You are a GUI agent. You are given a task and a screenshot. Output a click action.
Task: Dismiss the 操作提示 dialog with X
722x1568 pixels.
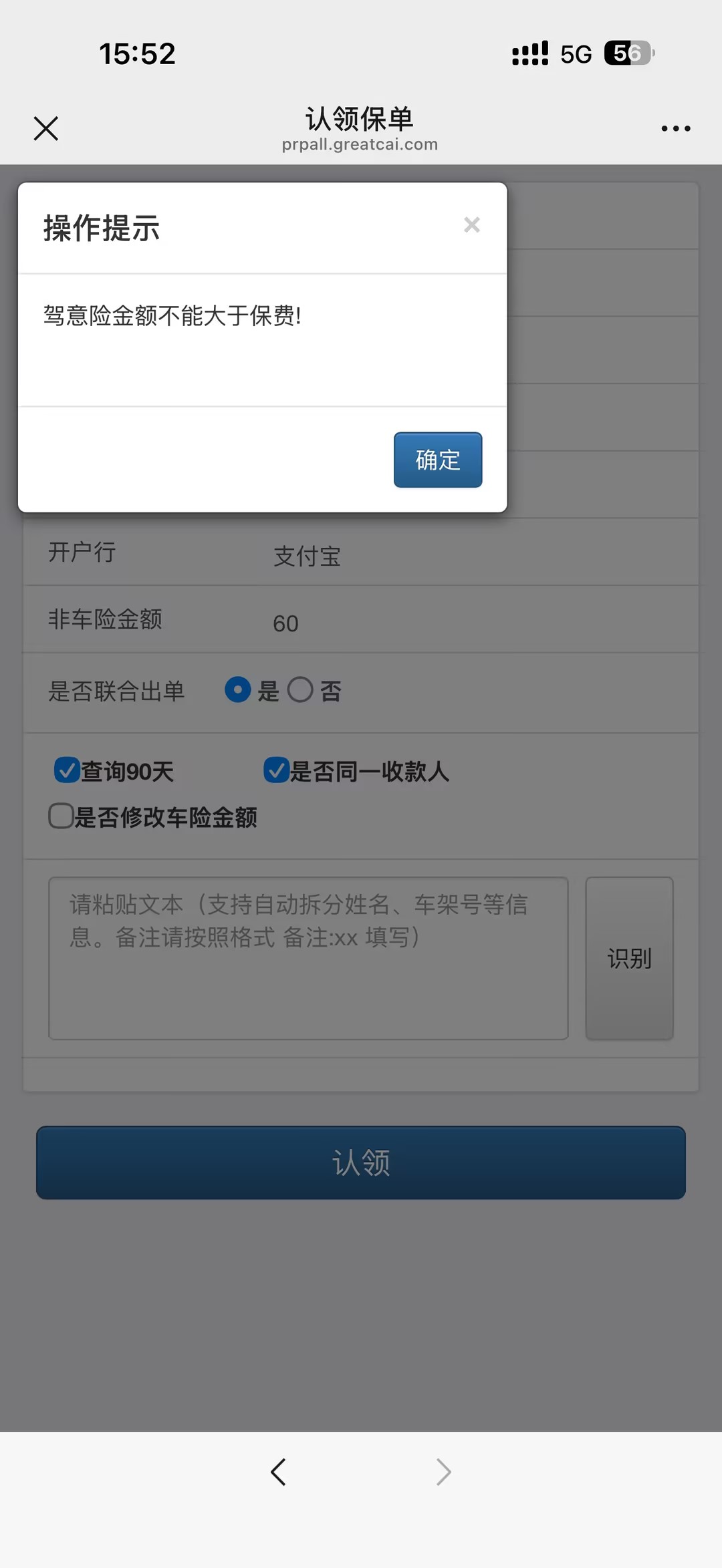[x=472, y=225]
